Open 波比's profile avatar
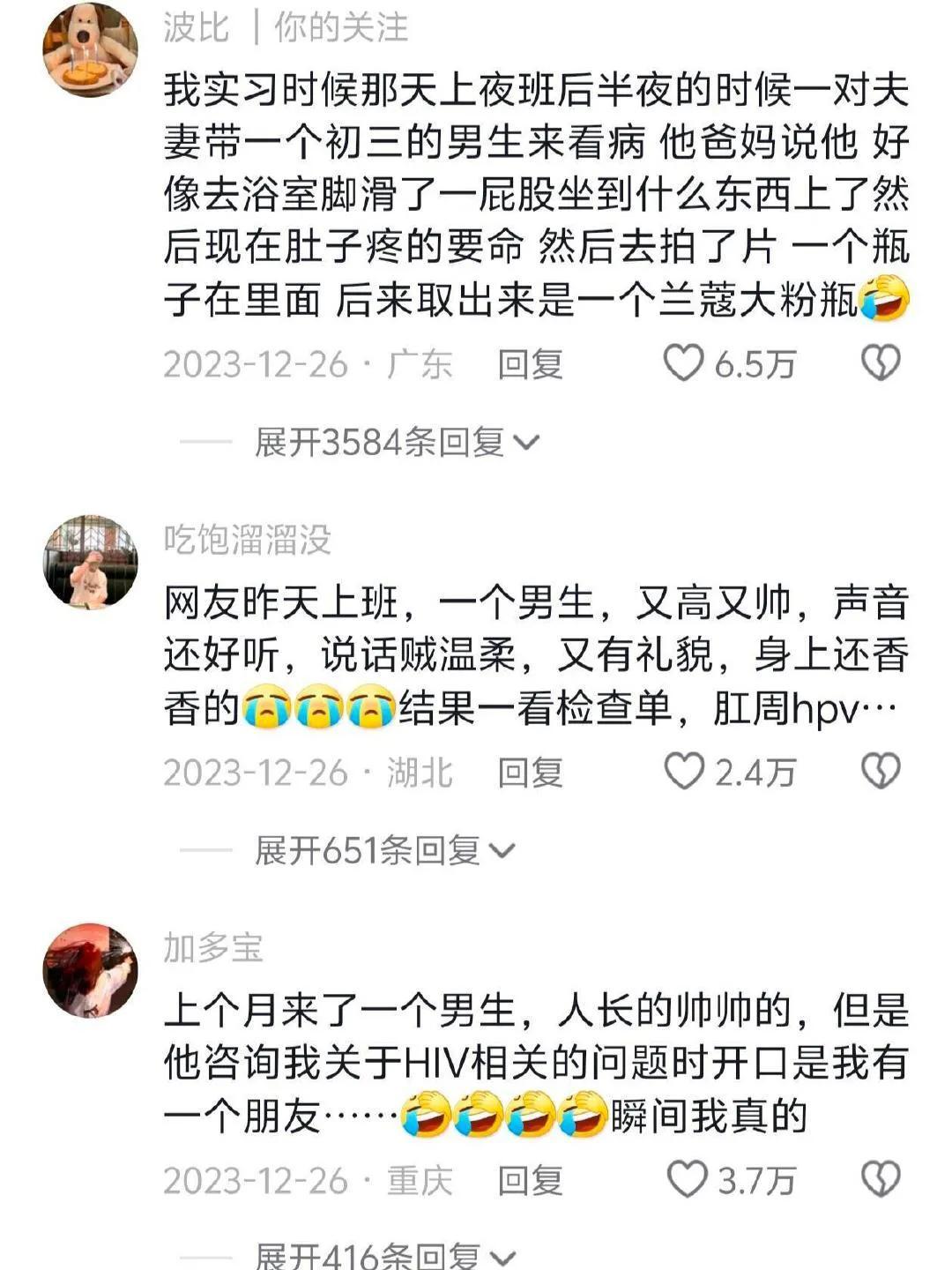 pyautogui.click(x=90, y=49)
